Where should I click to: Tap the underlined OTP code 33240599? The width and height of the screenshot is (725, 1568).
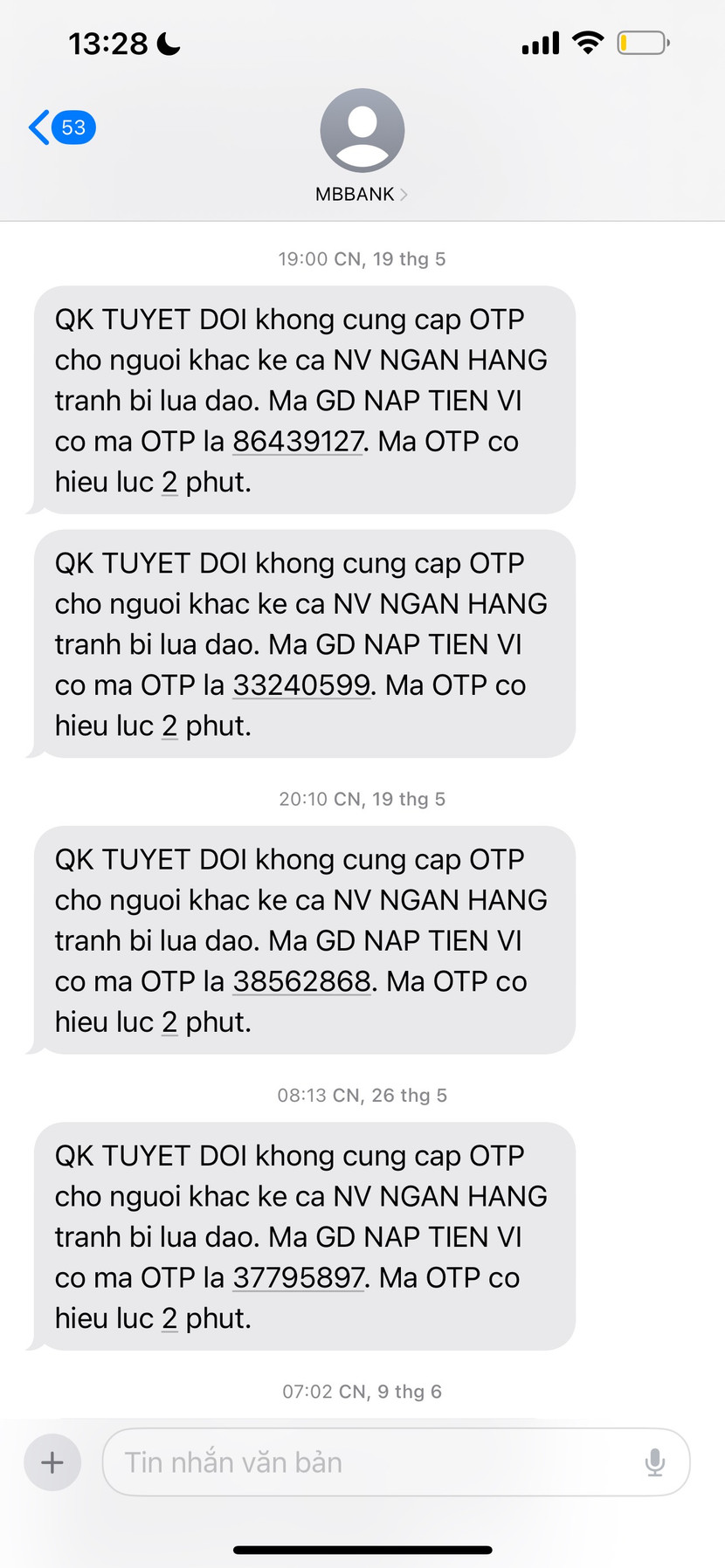tap(300, 685)
